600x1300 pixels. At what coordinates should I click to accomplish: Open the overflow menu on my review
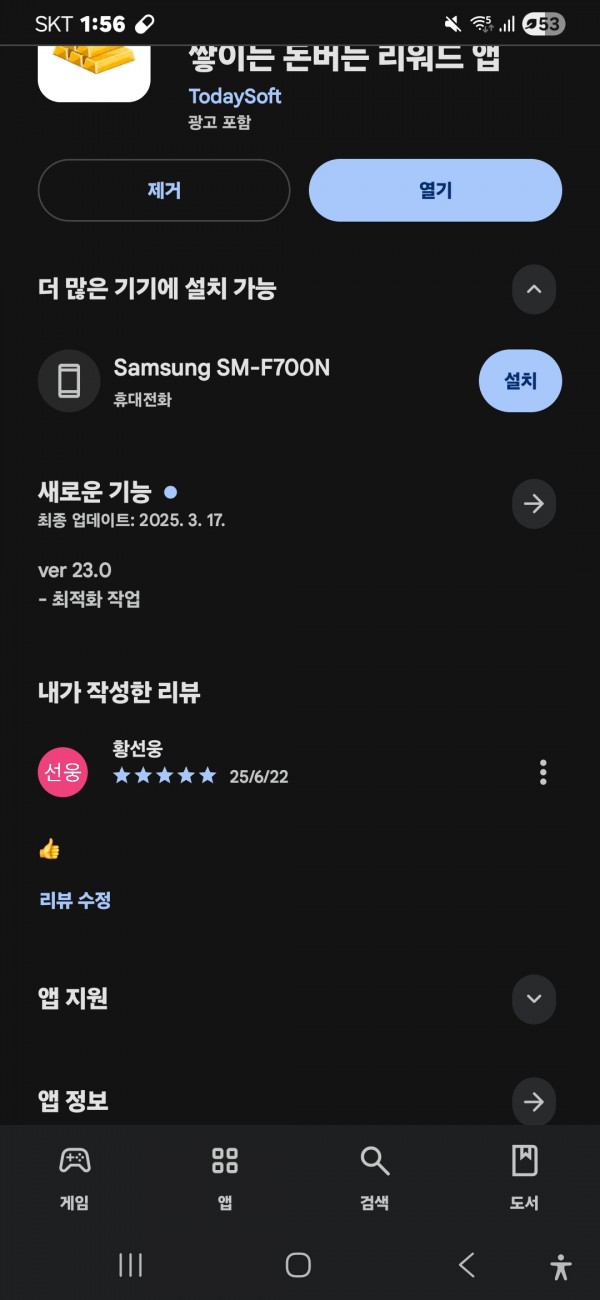click(543, 772)
